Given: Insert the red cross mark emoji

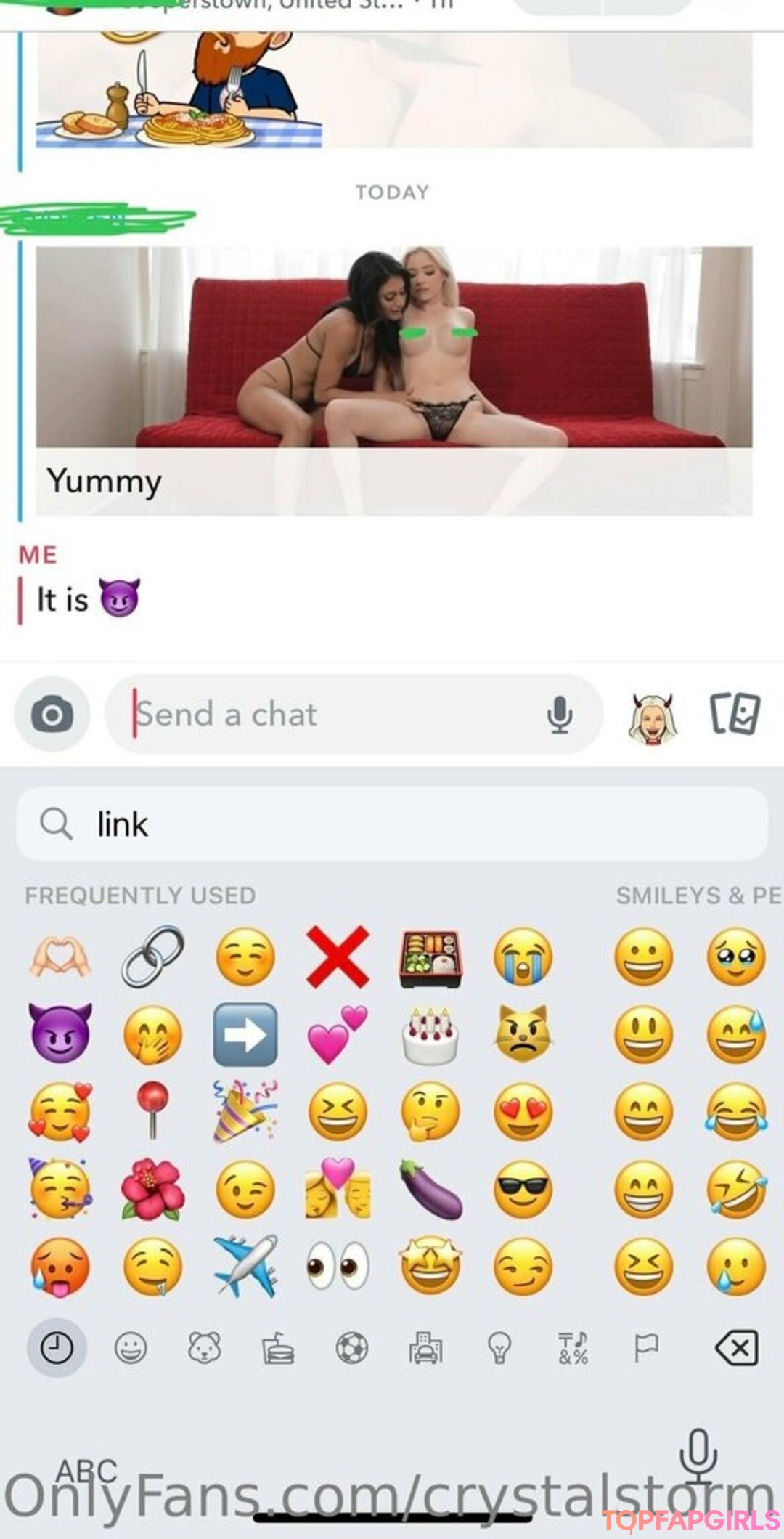Looking at the screenshot, I should pyautogui.click(x=338, y=957).
